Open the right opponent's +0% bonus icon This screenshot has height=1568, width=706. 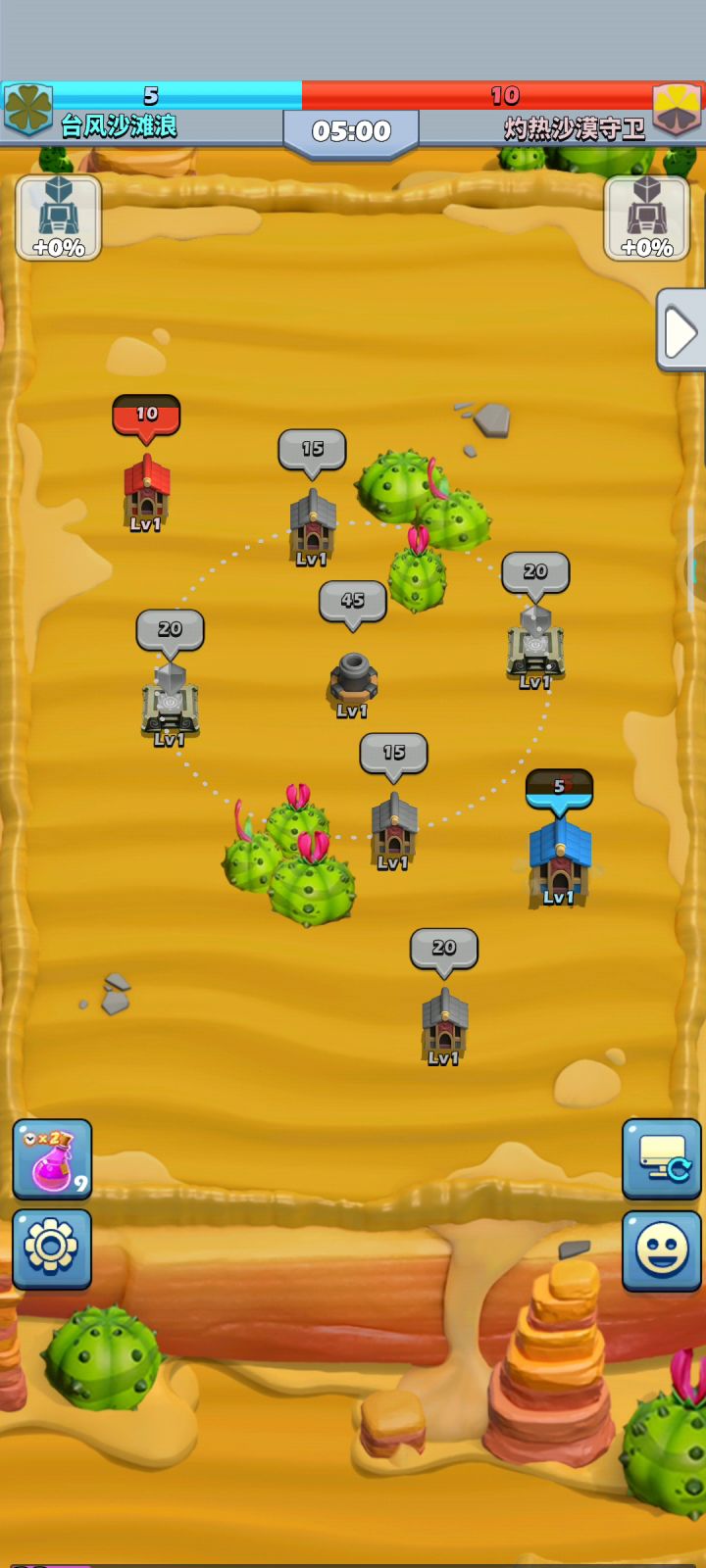pos(647,218)
